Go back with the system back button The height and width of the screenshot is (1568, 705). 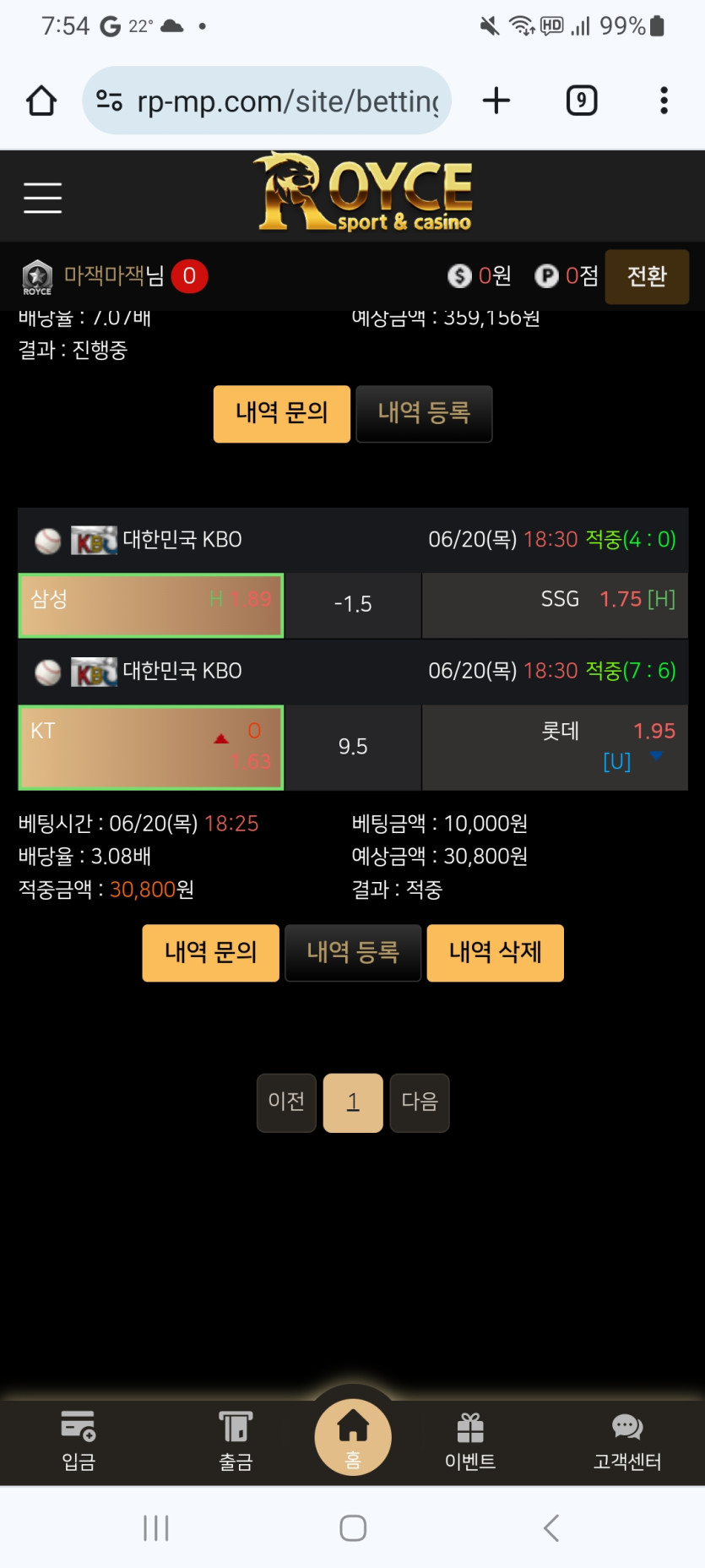550,1527
